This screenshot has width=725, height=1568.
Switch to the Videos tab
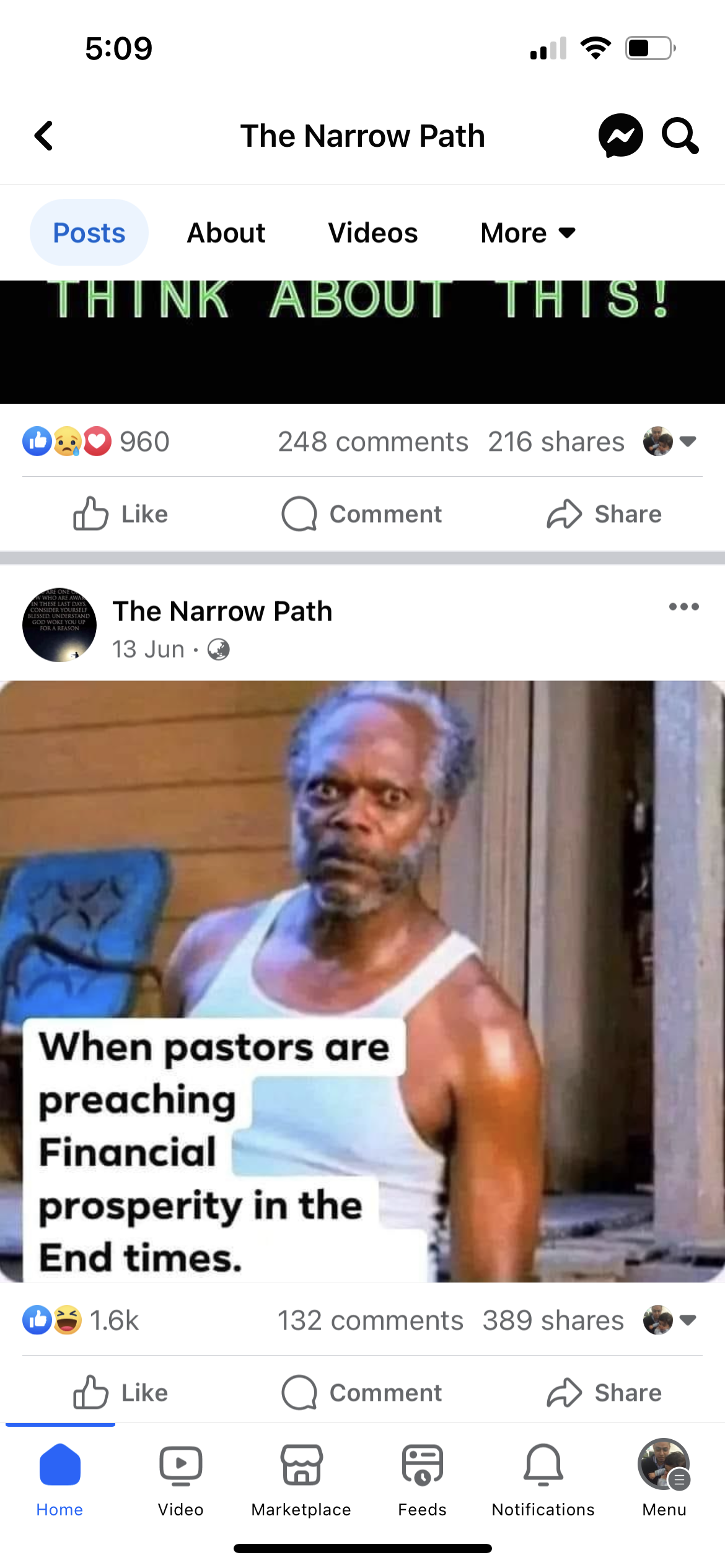tap(373, 233)
